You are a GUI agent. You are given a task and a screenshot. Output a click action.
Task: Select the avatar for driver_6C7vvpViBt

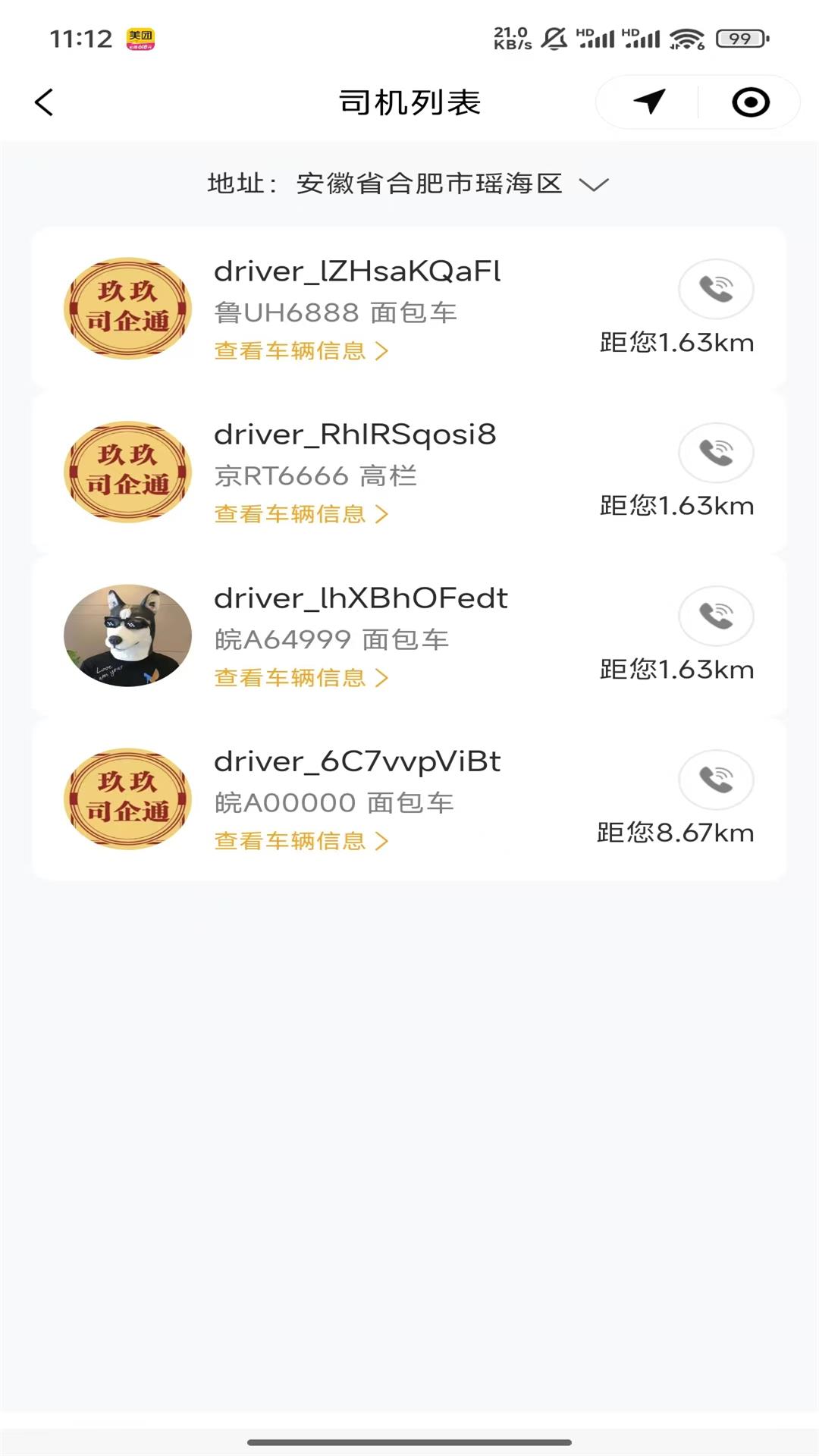coord(127,798)
